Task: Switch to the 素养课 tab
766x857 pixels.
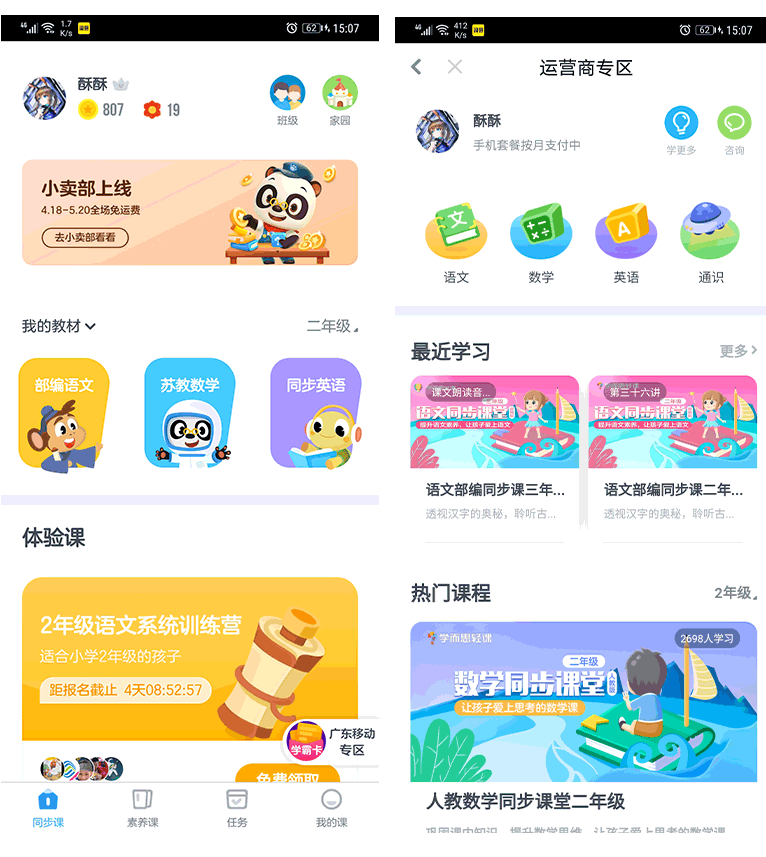Action: [x=142, y=808]
